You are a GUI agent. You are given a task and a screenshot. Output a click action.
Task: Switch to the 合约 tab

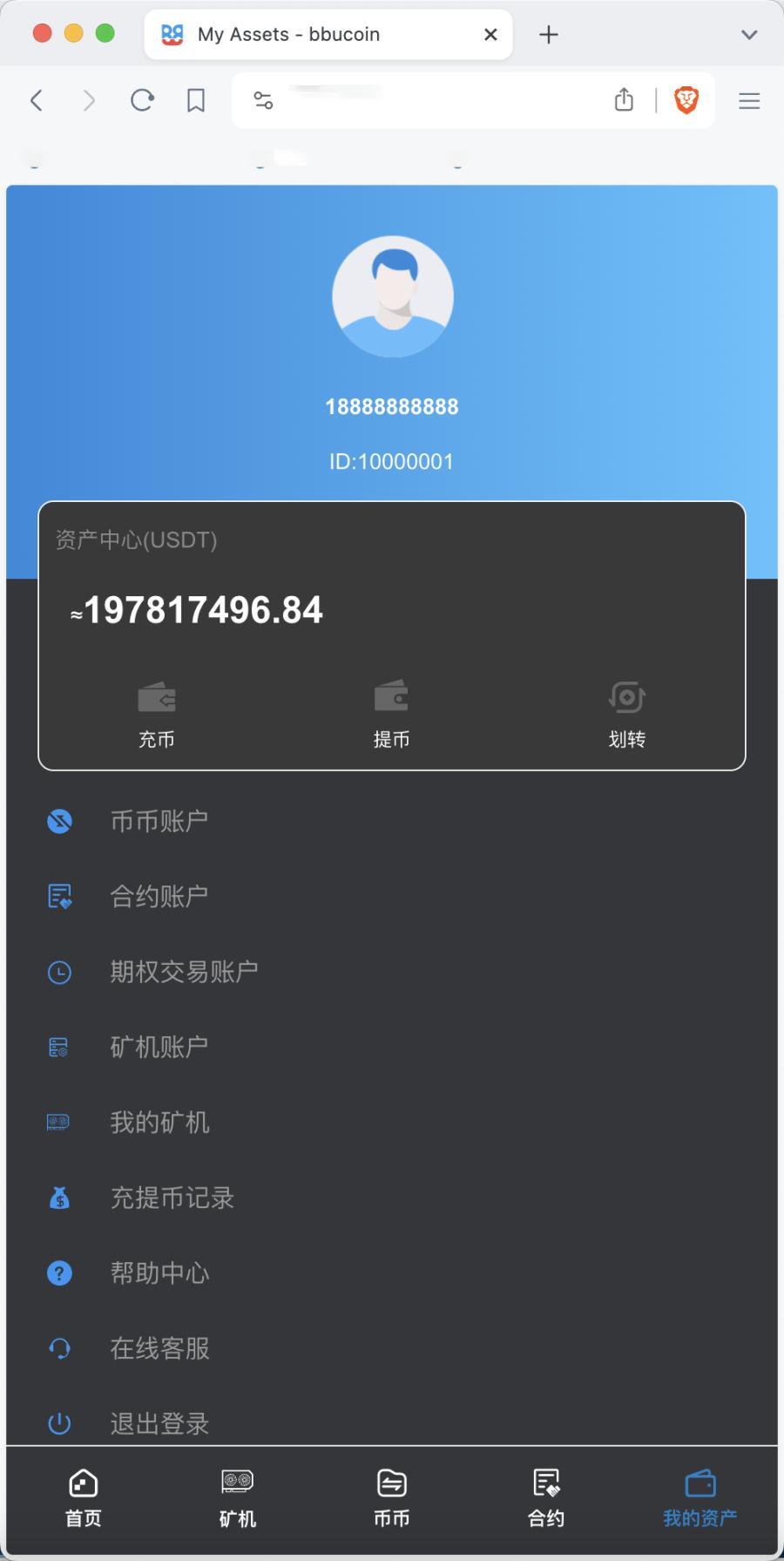[x=546, y=1498]
